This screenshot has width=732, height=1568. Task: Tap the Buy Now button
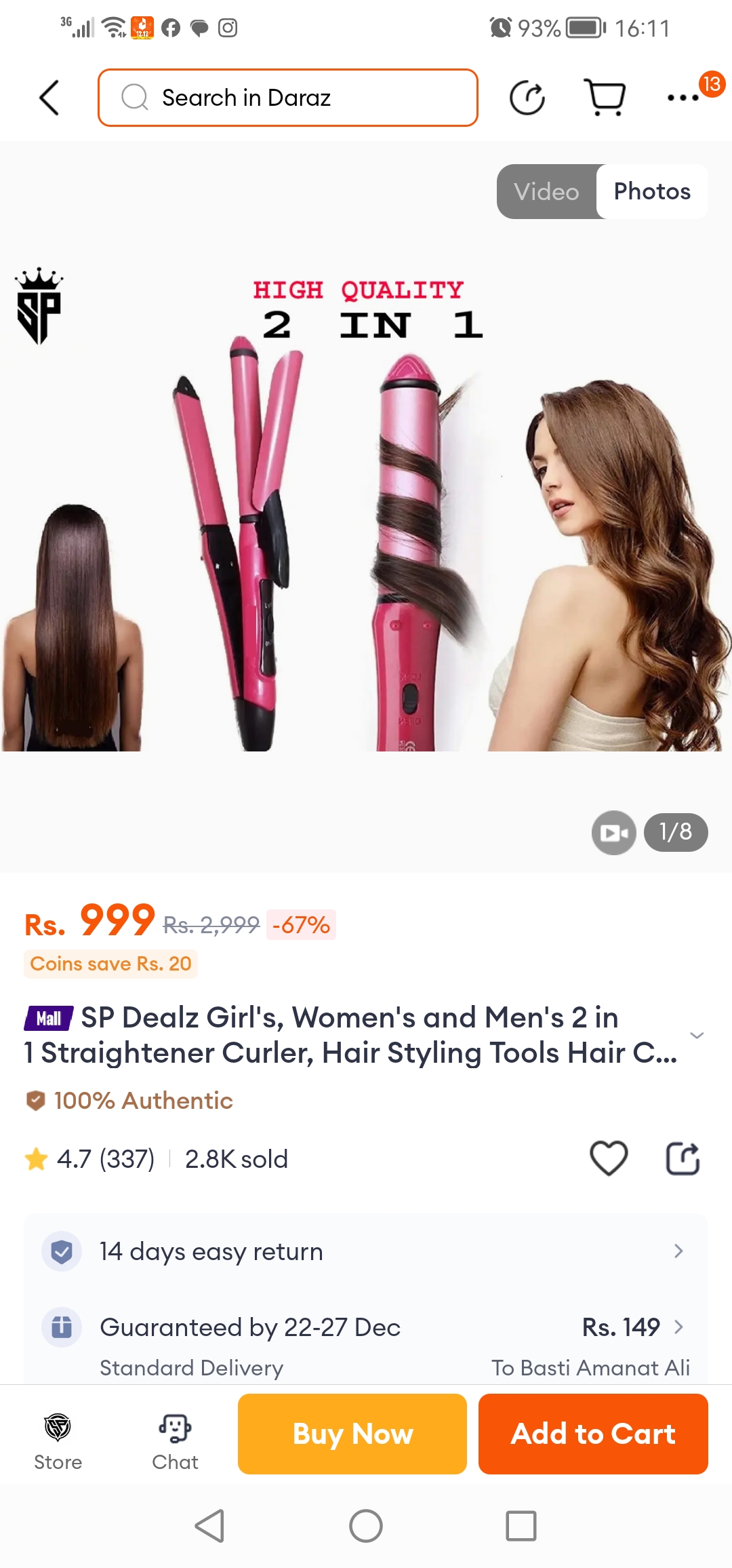coord(352,1434)
